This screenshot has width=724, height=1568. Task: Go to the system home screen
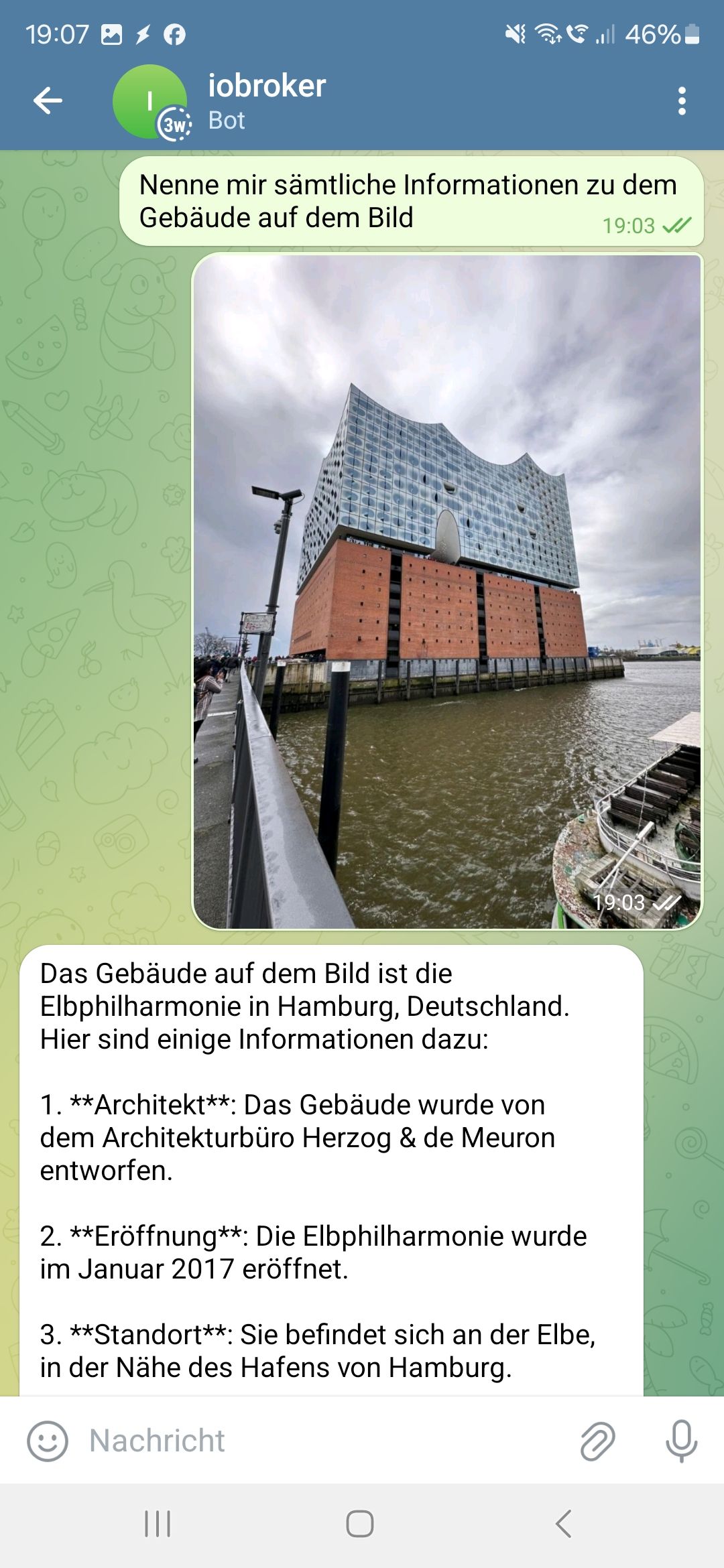360,1524
